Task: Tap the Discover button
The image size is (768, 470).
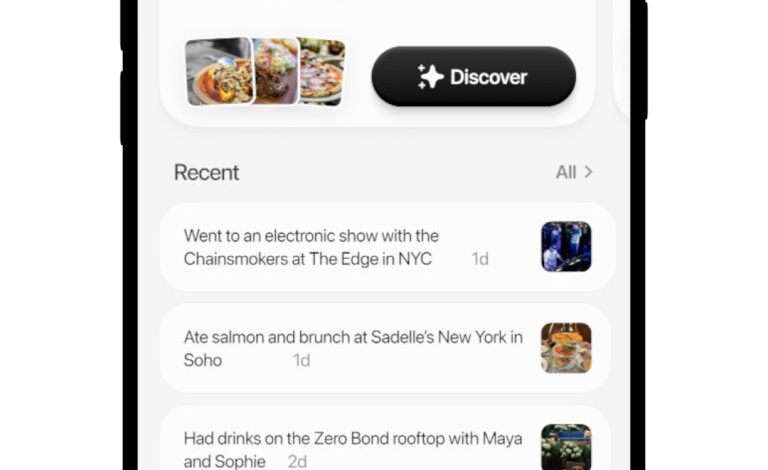Action: 473,76
